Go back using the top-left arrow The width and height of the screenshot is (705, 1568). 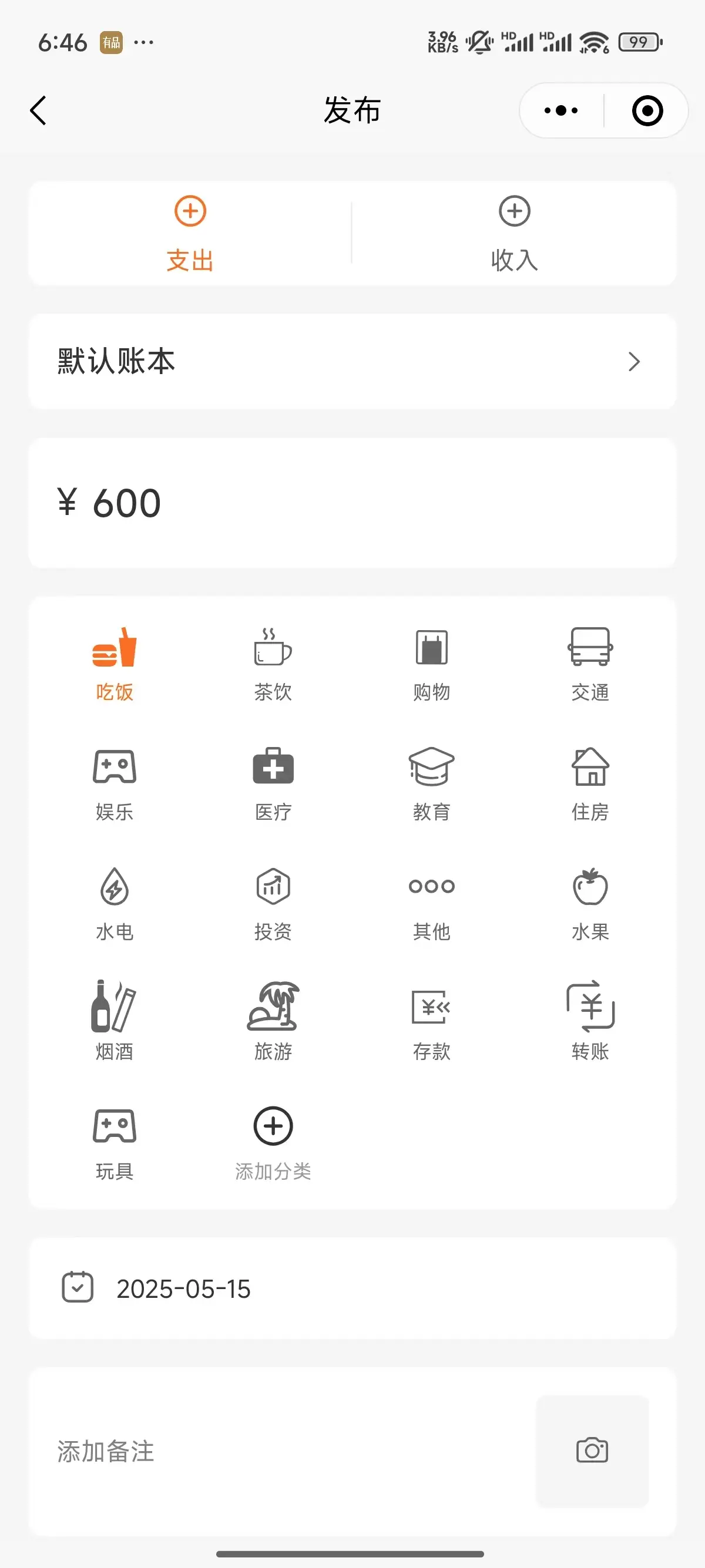coord(38,110)
